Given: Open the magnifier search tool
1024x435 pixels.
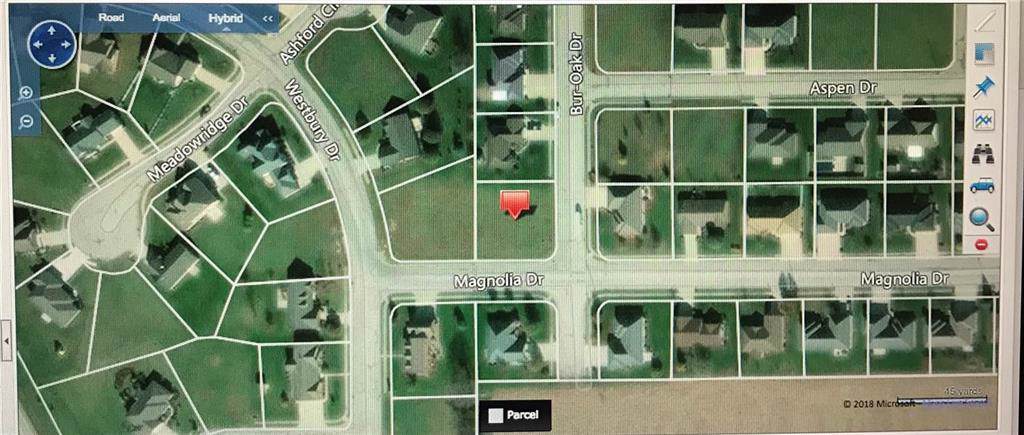Looking at the screenshot, I should pos(983,217).
